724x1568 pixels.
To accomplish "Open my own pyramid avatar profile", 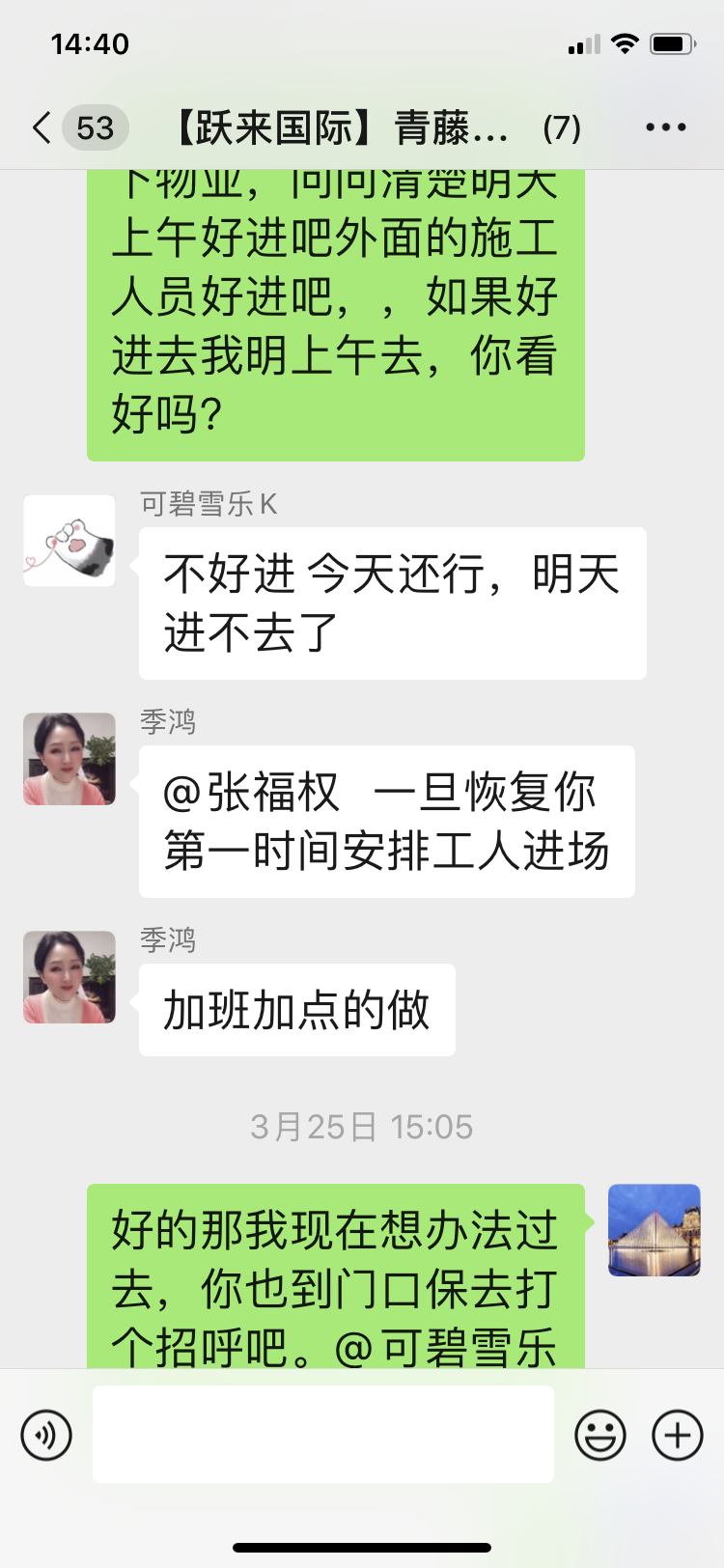I will click(x=654, y=1230).
